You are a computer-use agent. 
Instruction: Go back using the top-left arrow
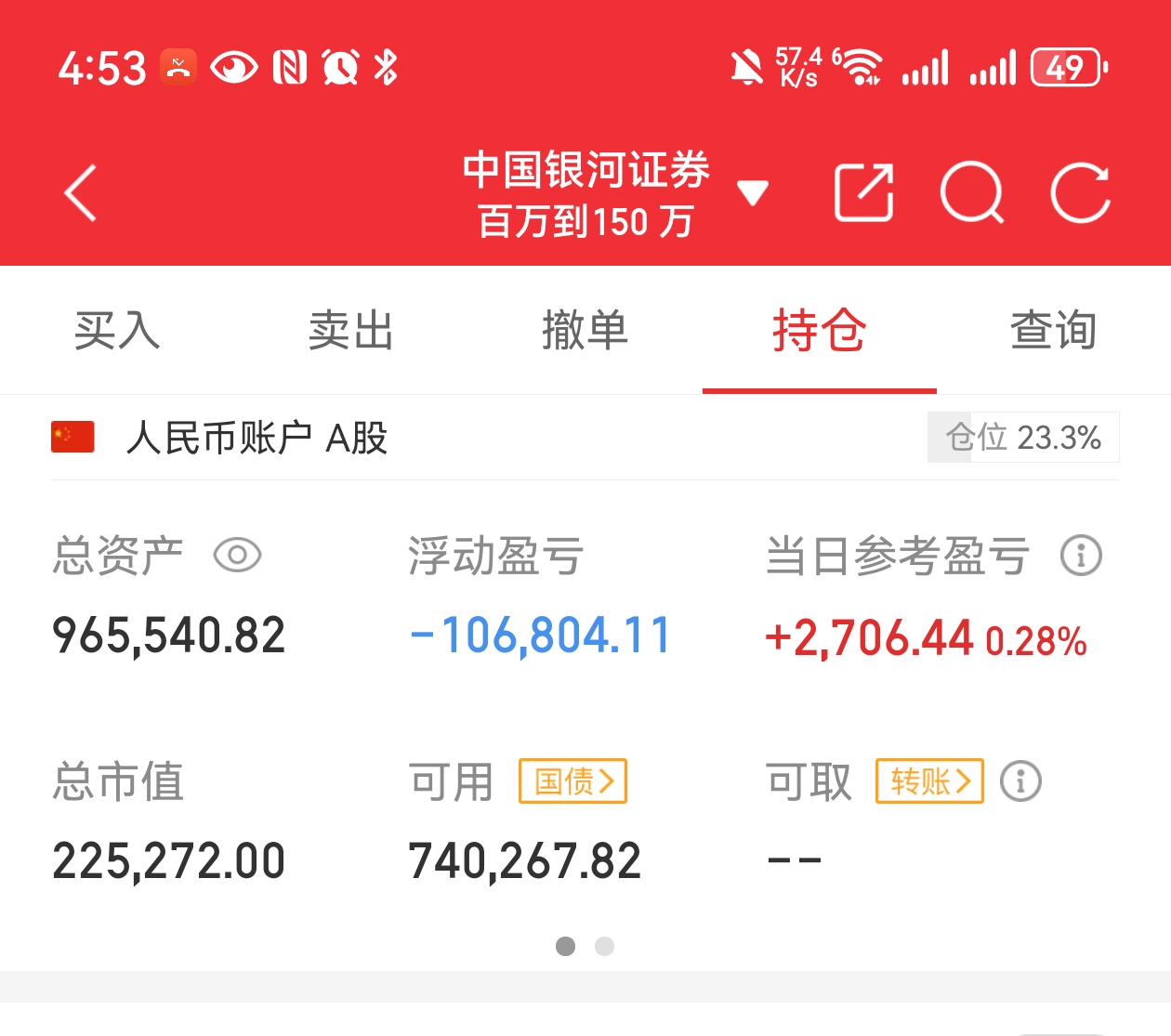point(81,193)
